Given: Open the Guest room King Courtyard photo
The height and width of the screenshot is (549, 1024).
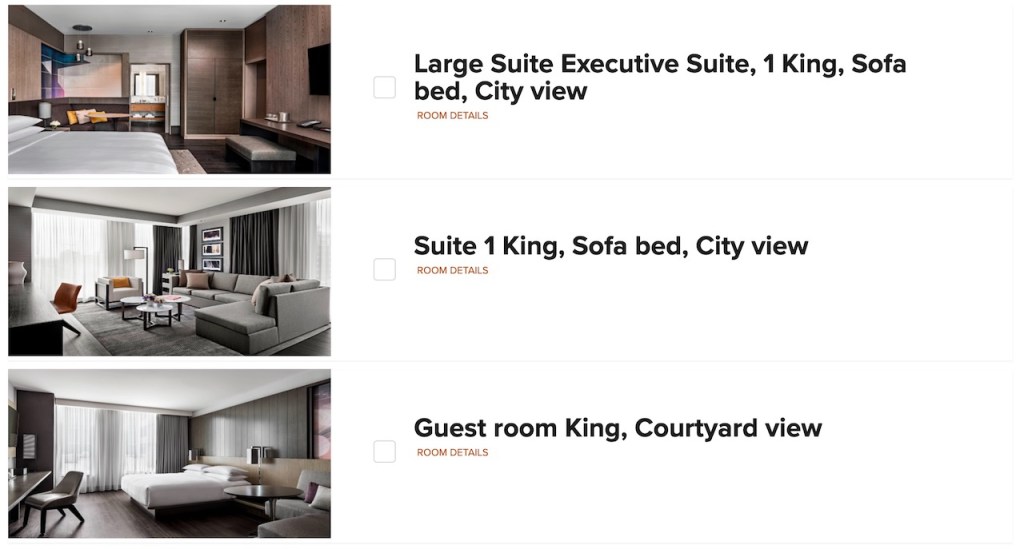Looking at the screenshot, I should [x=169, y=453].
